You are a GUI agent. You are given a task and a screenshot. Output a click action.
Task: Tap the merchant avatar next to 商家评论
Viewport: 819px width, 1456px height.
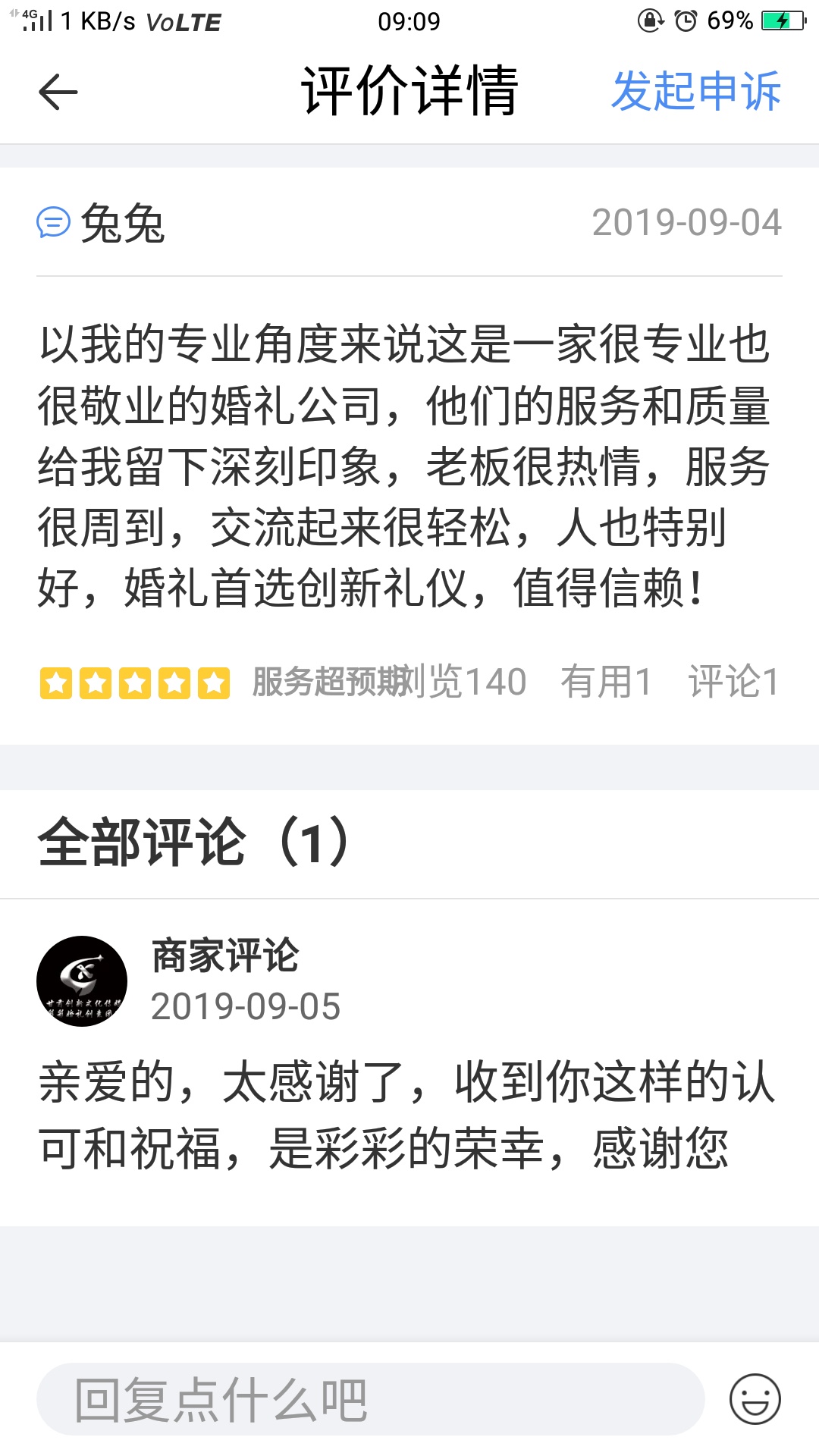(82, 981)
